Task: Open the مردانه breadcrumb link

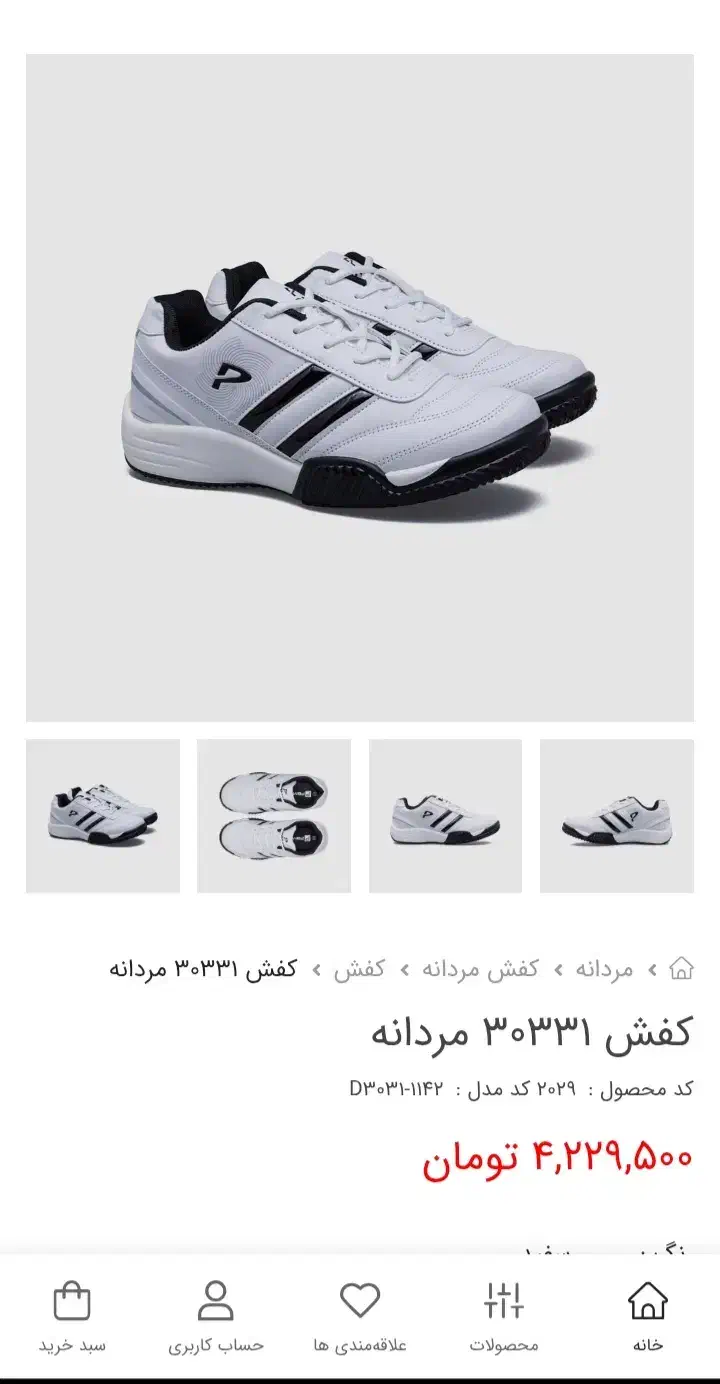Action: pyautogui.click(x=603, y=969)
